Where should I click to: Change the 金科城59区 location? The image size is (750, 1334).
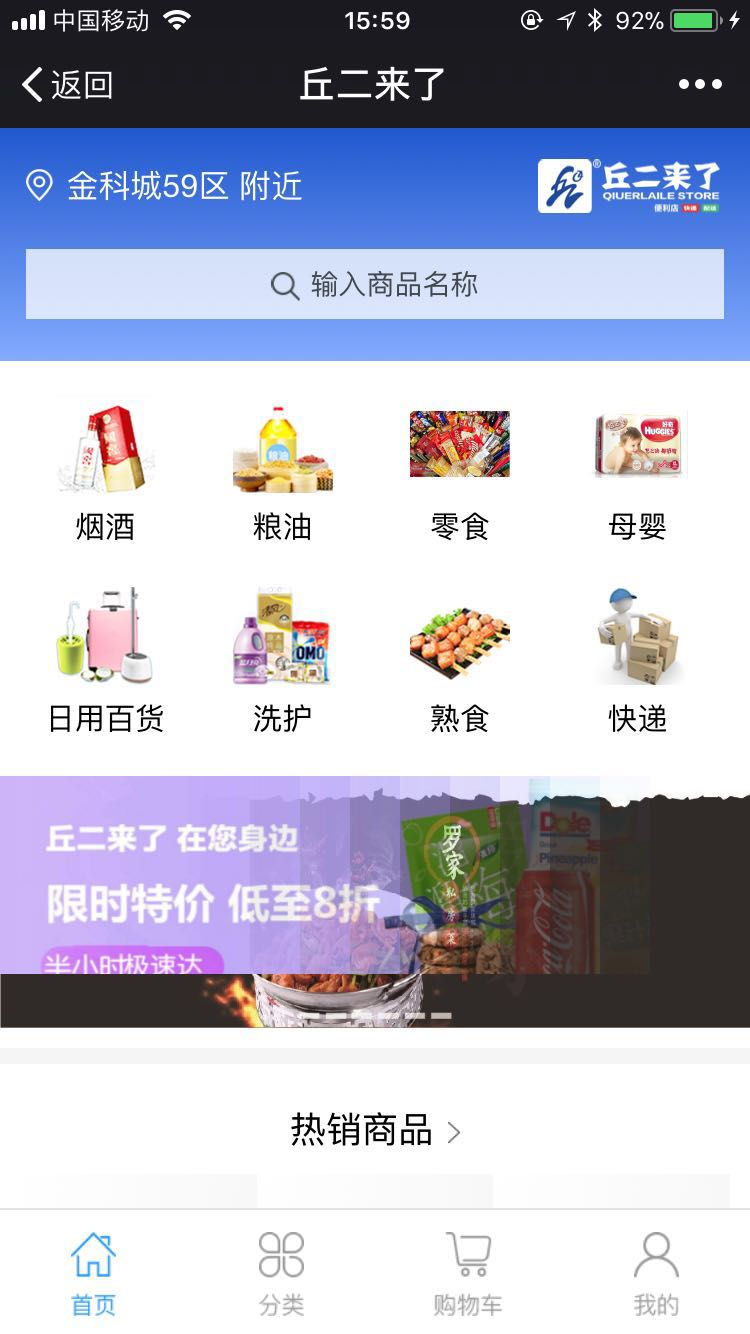pyautogui.click(x=164, y=186)
